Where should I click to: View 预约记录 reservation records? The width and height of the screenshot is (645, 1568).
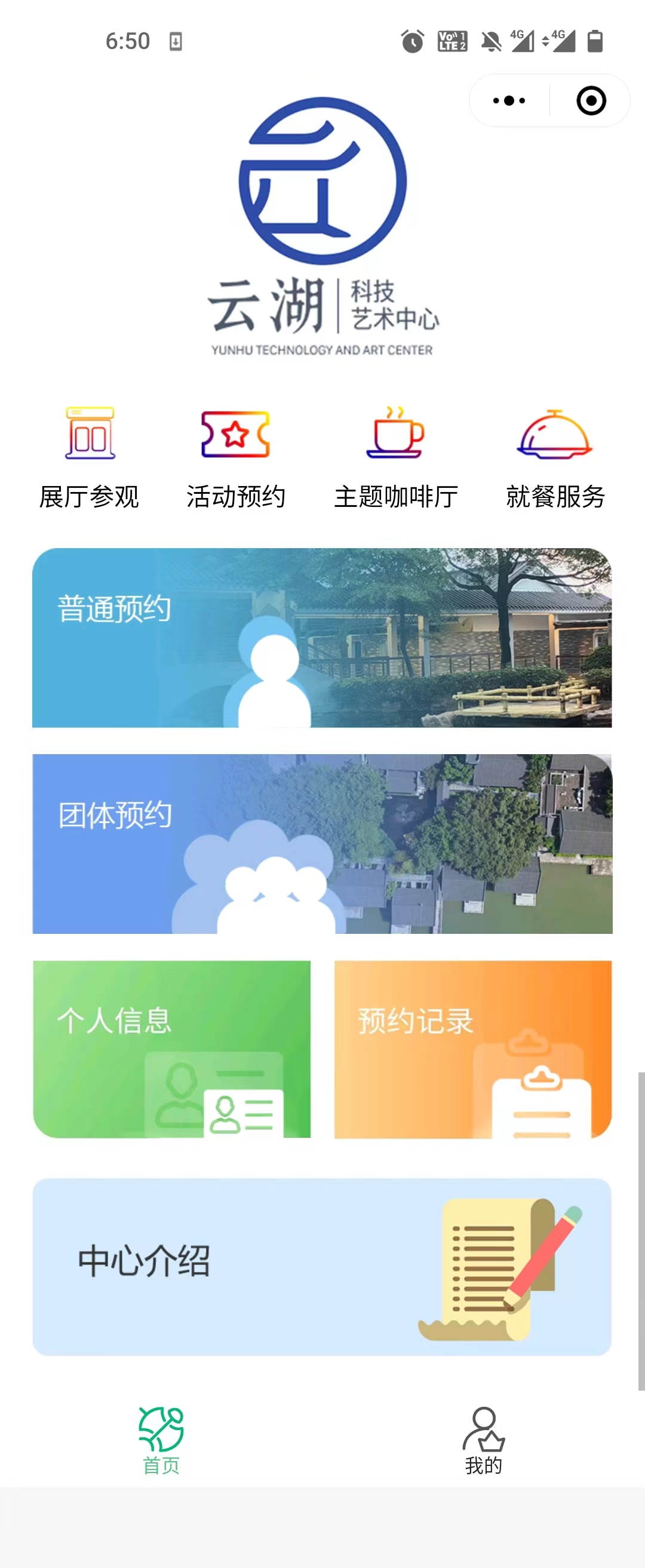click(x=472, y=1049)
